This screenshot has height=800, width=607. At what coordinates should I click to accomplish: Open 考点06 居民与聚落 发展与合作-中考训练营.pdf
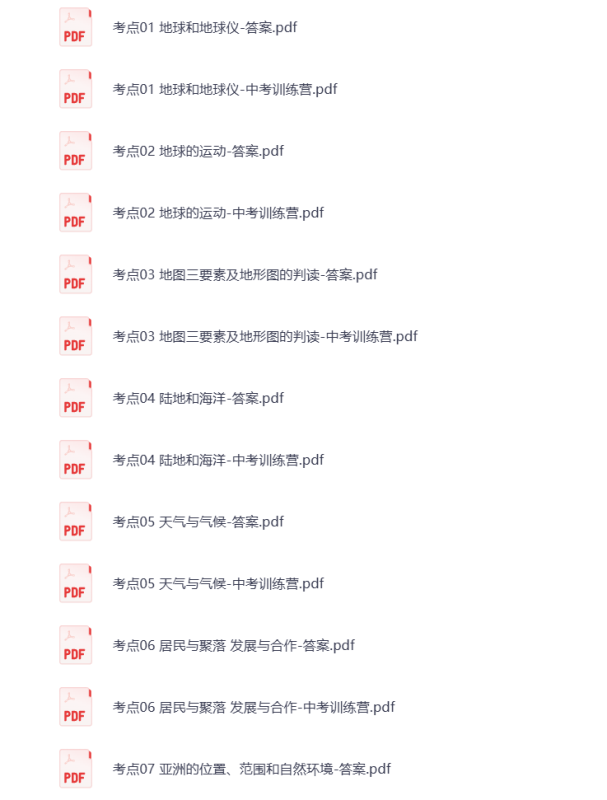point(253,707)
